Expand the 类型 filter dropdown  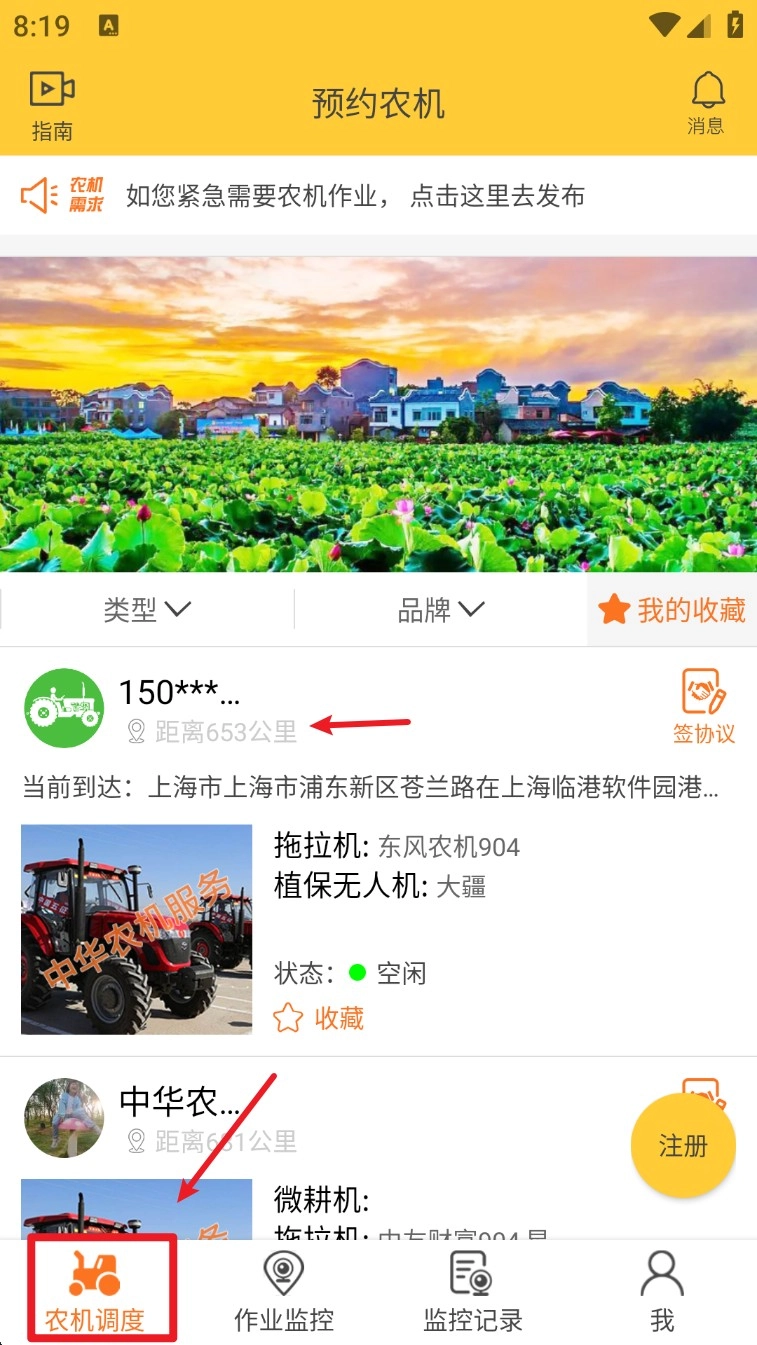[147, 609]
